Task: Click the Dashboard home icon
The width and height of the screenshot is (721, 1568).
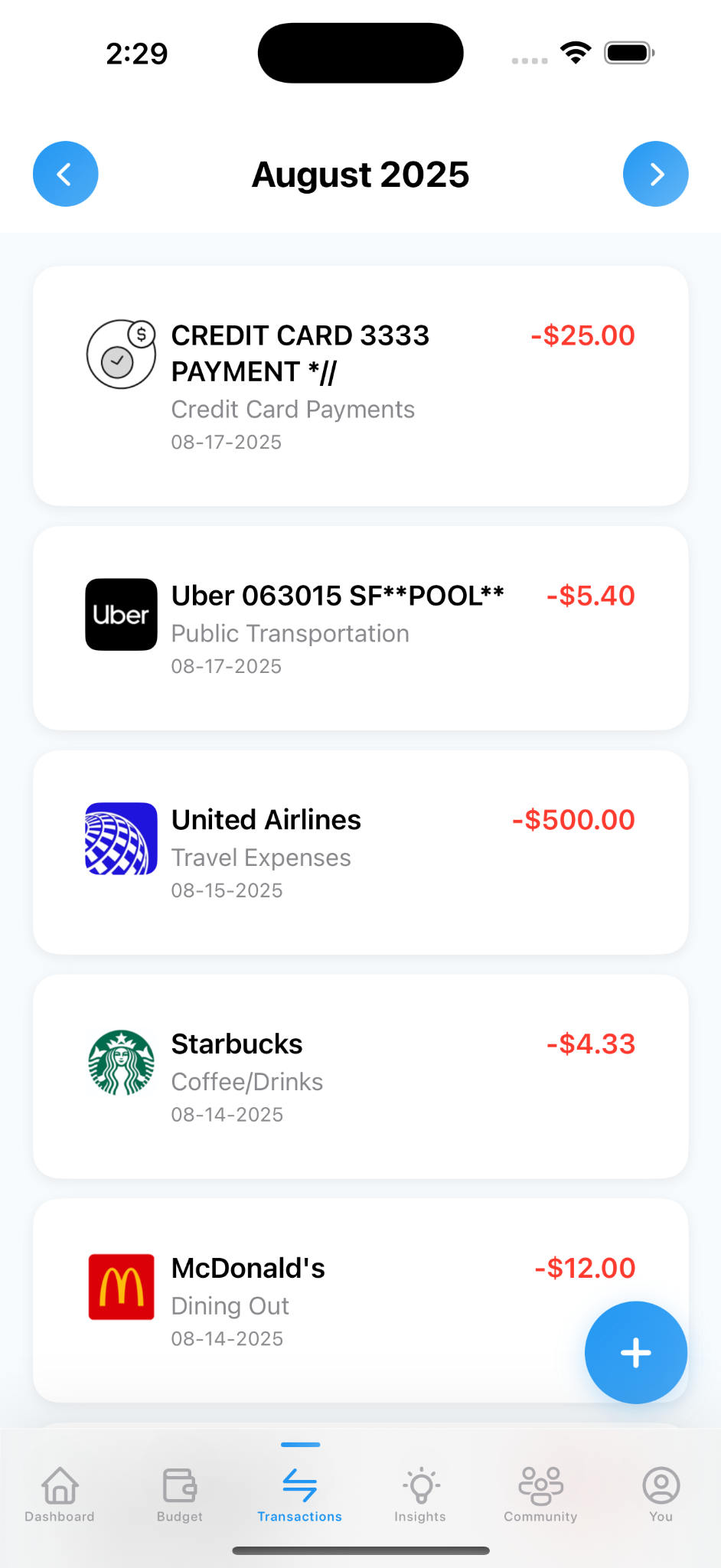Action: (x=59, y=1485)
